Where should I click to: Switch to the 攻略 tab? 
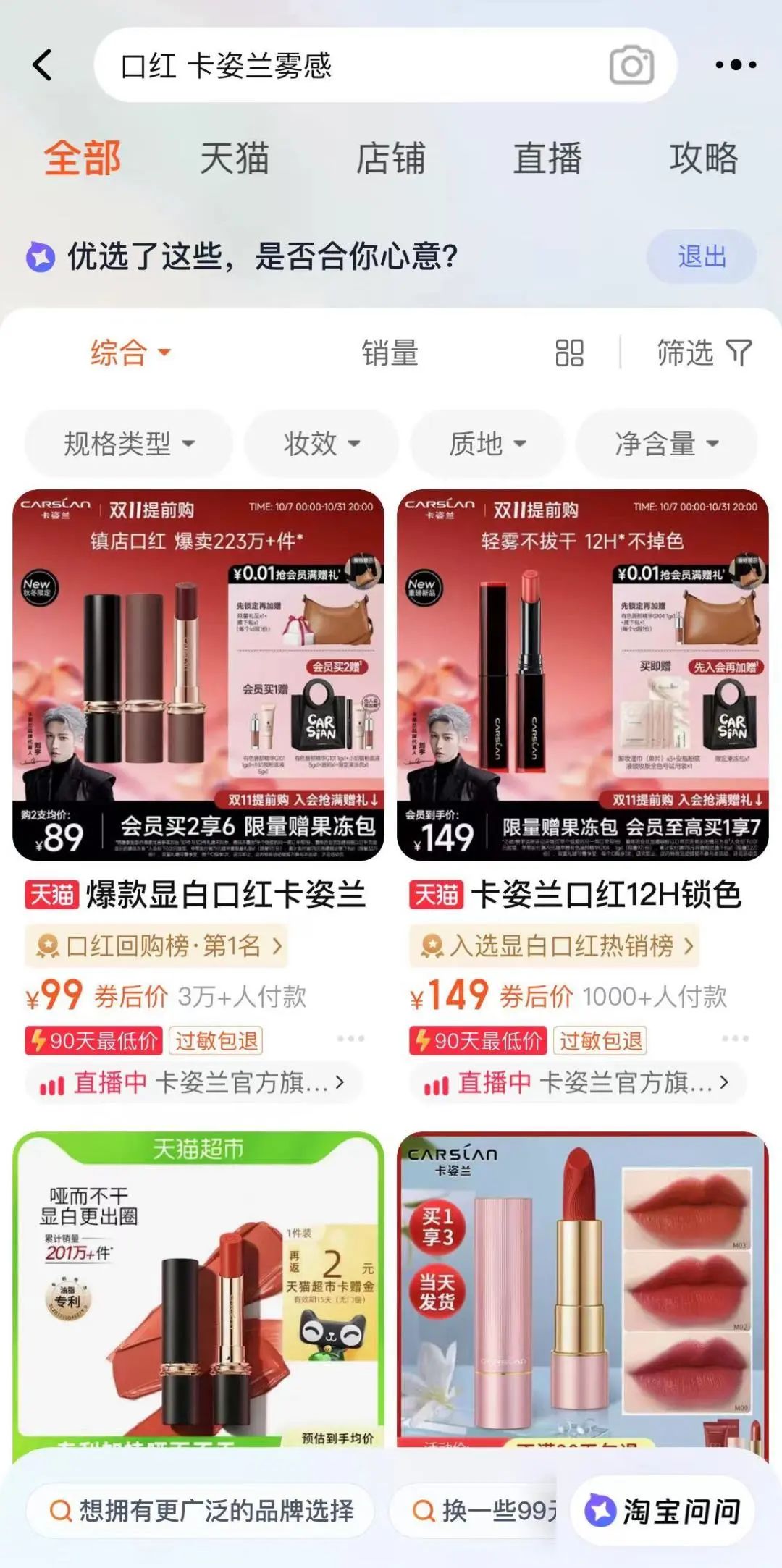703,159
